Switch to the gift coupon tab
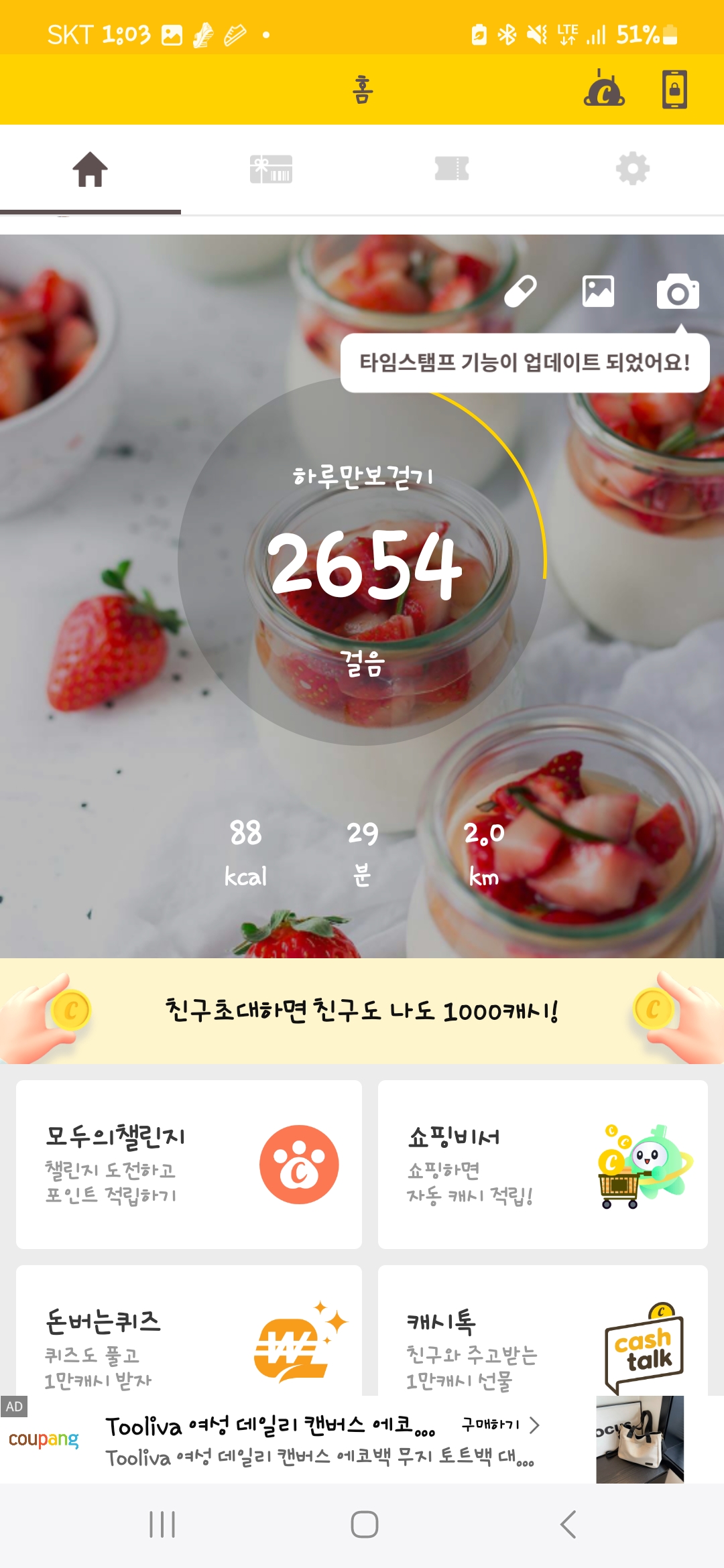Screen dimensions: 724x1568 click(x=271, y=170)
